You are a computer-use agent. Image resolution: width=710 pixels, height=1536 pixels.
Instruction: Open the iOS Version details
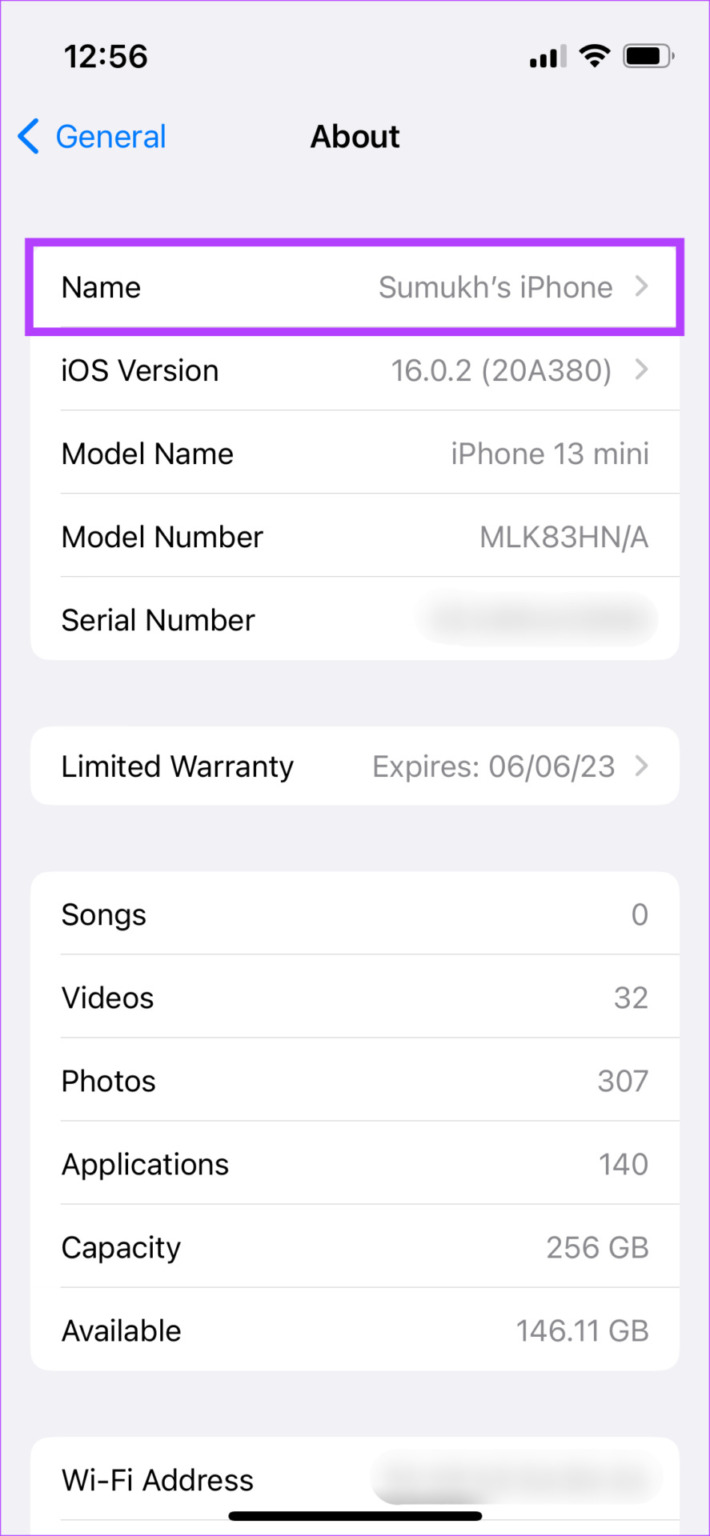point(355,371)
